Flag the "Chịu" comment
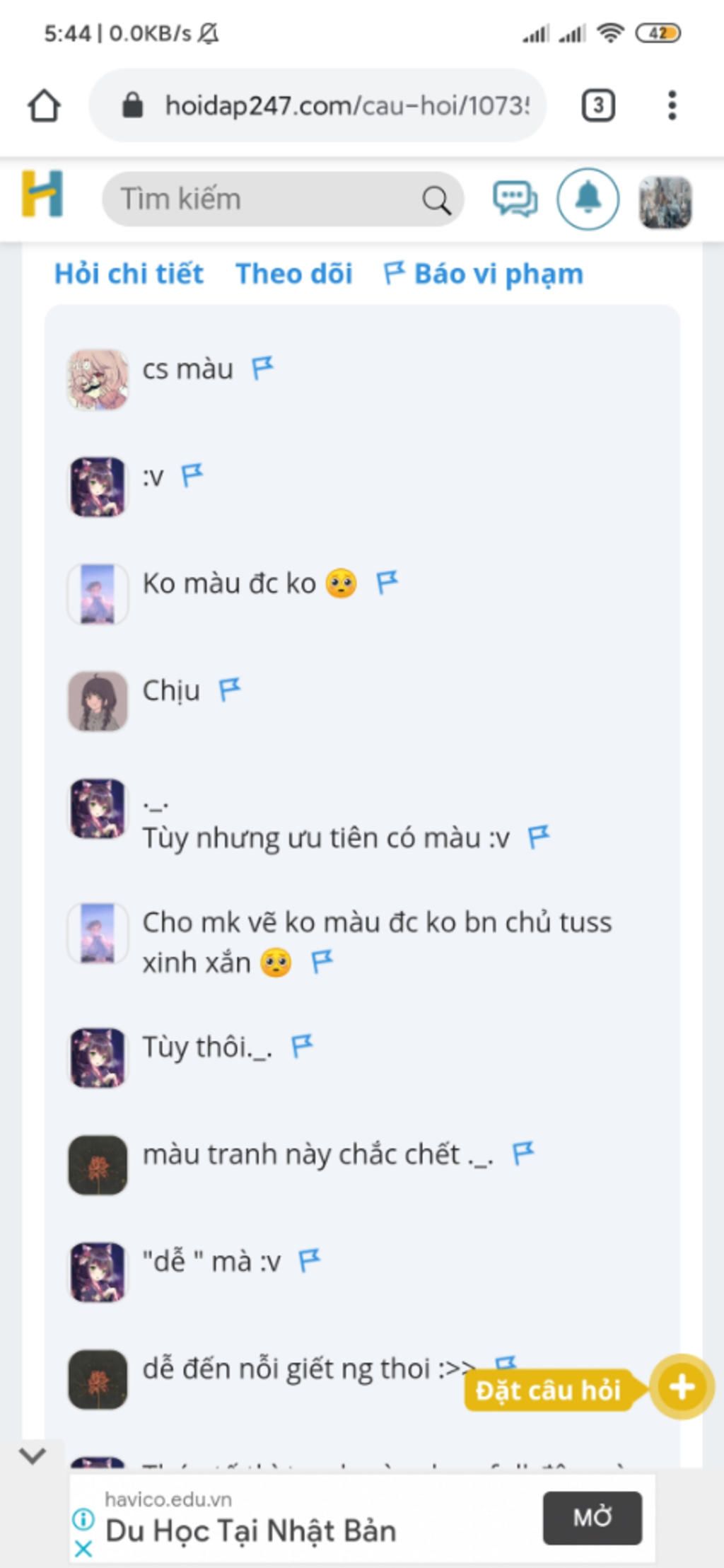Screen dimensions: 724x1568 229,689
